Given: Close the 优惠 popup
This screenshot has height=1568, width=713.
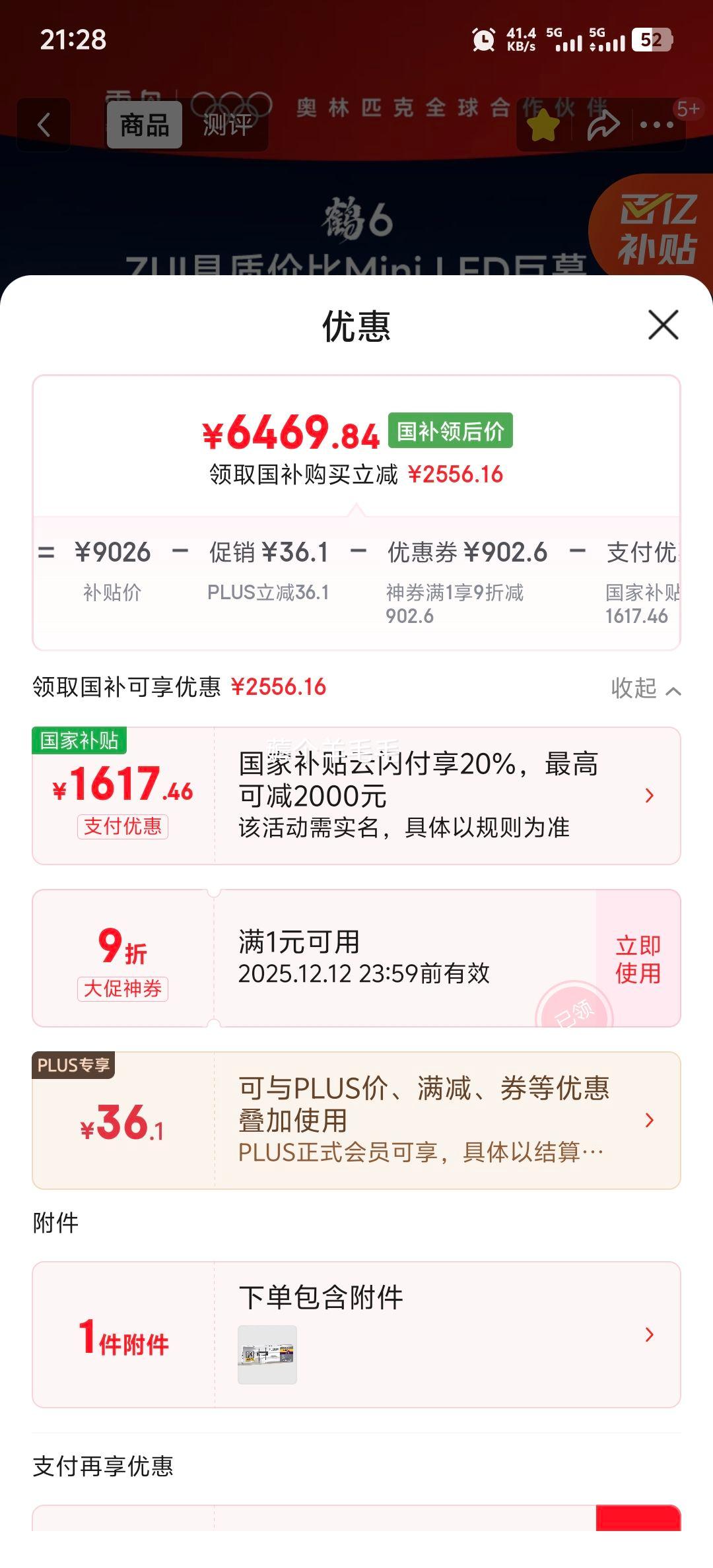Looking at the screenshot, I should [x=663, y=325].
